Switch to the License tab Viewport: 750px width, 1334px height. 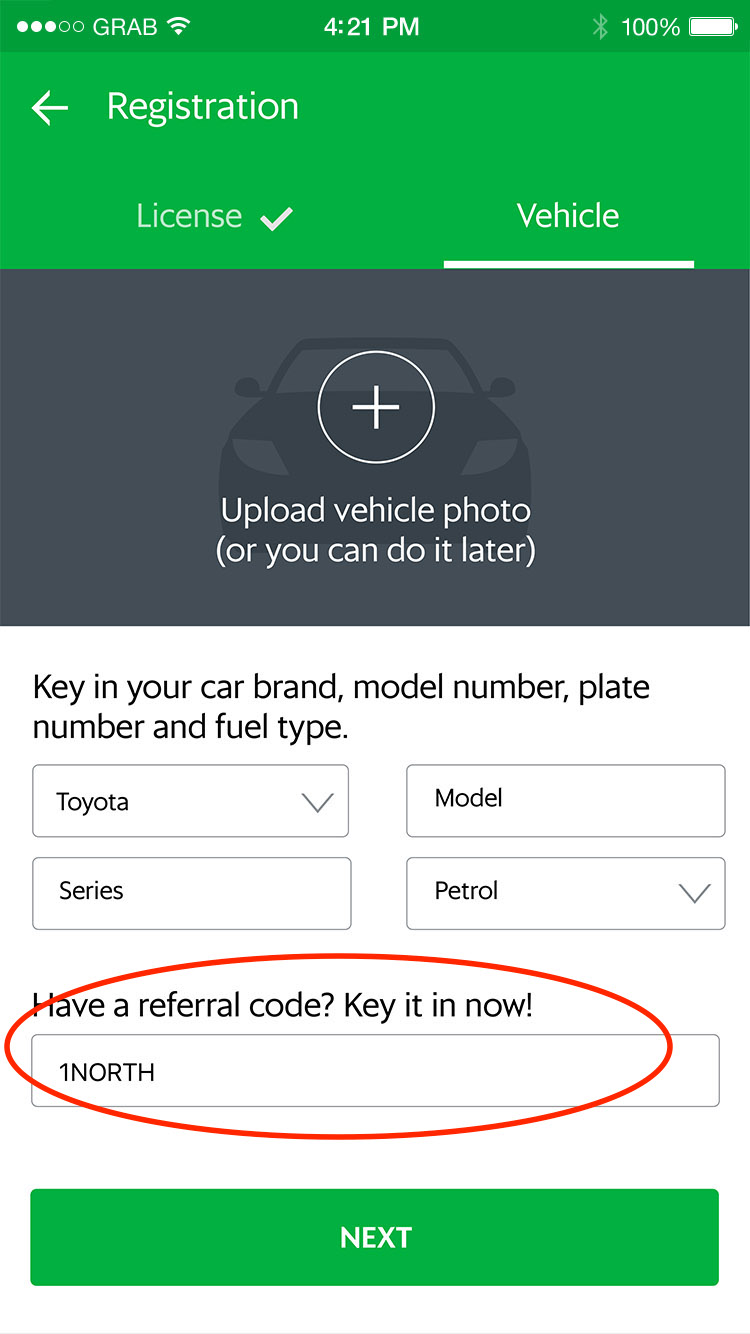(213, 216)
